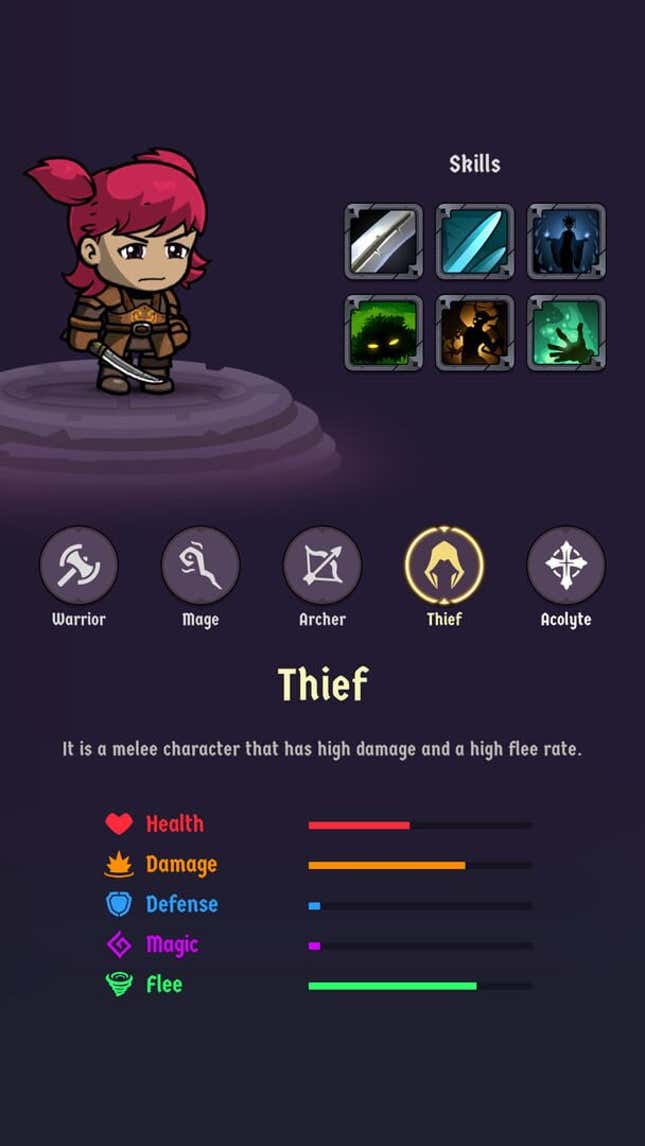Screen dimensions: 645x1146
Task: View the silver blade skill
Action: (384, 241)
